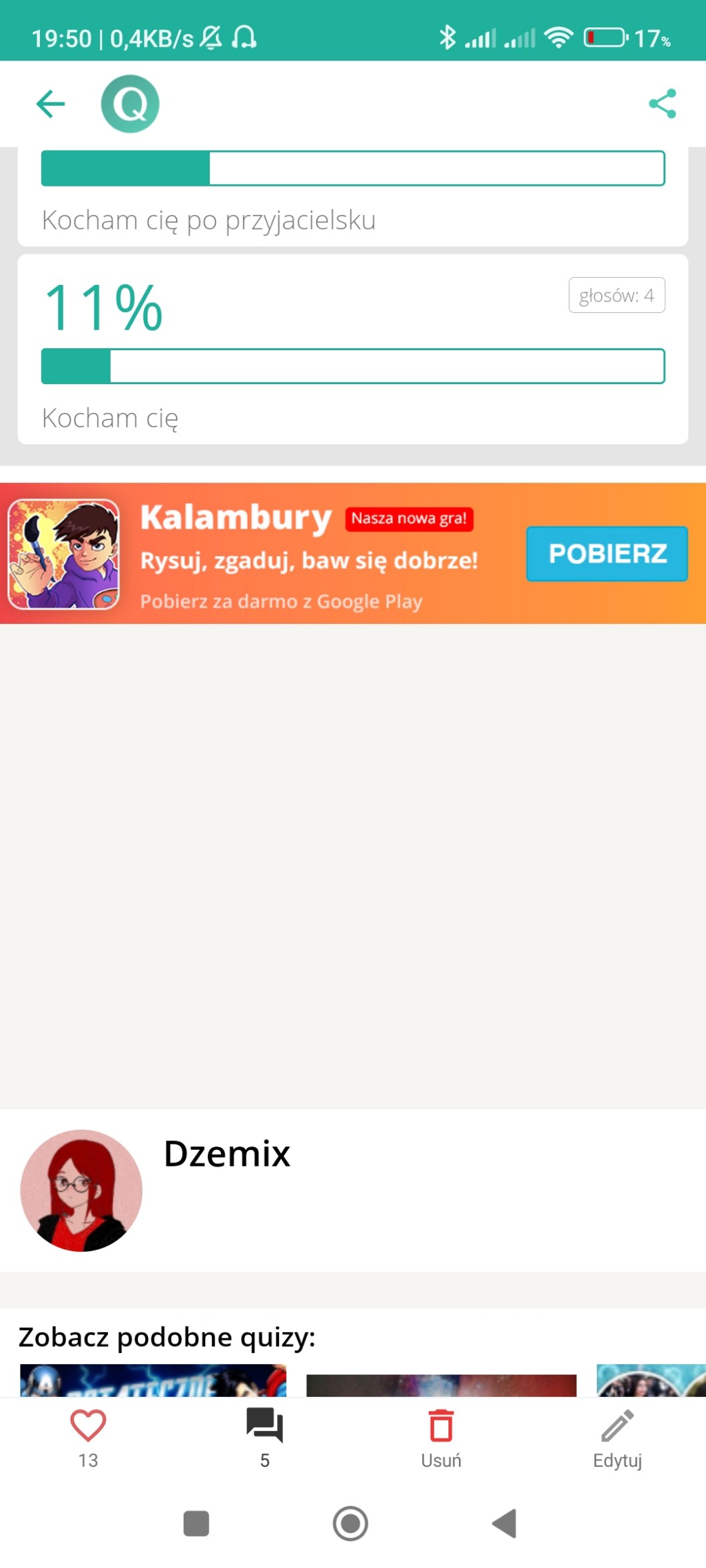Share this quiz
Screen dimensions: 706x1568
[662, 104]
